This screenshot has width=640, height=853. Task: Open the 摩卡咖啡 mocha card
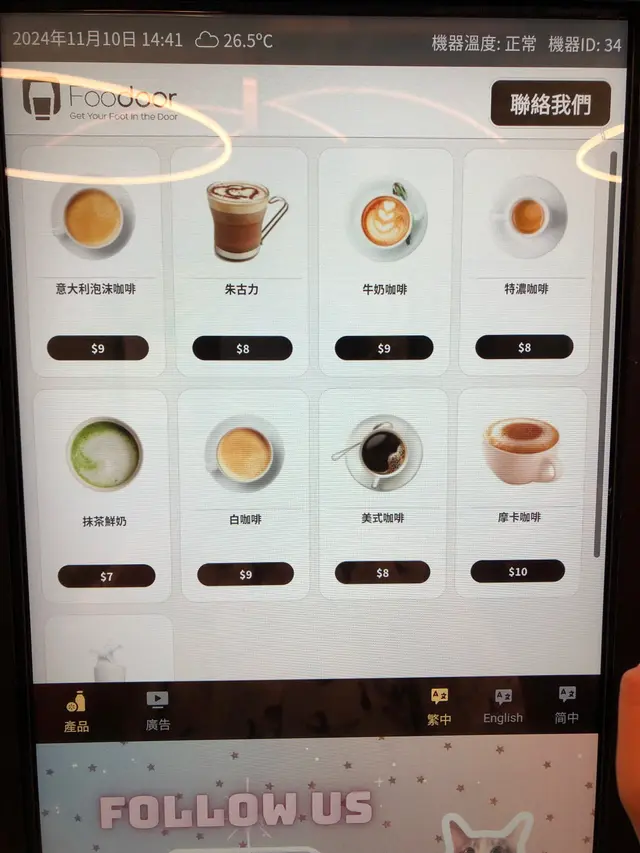pos(520,490)
